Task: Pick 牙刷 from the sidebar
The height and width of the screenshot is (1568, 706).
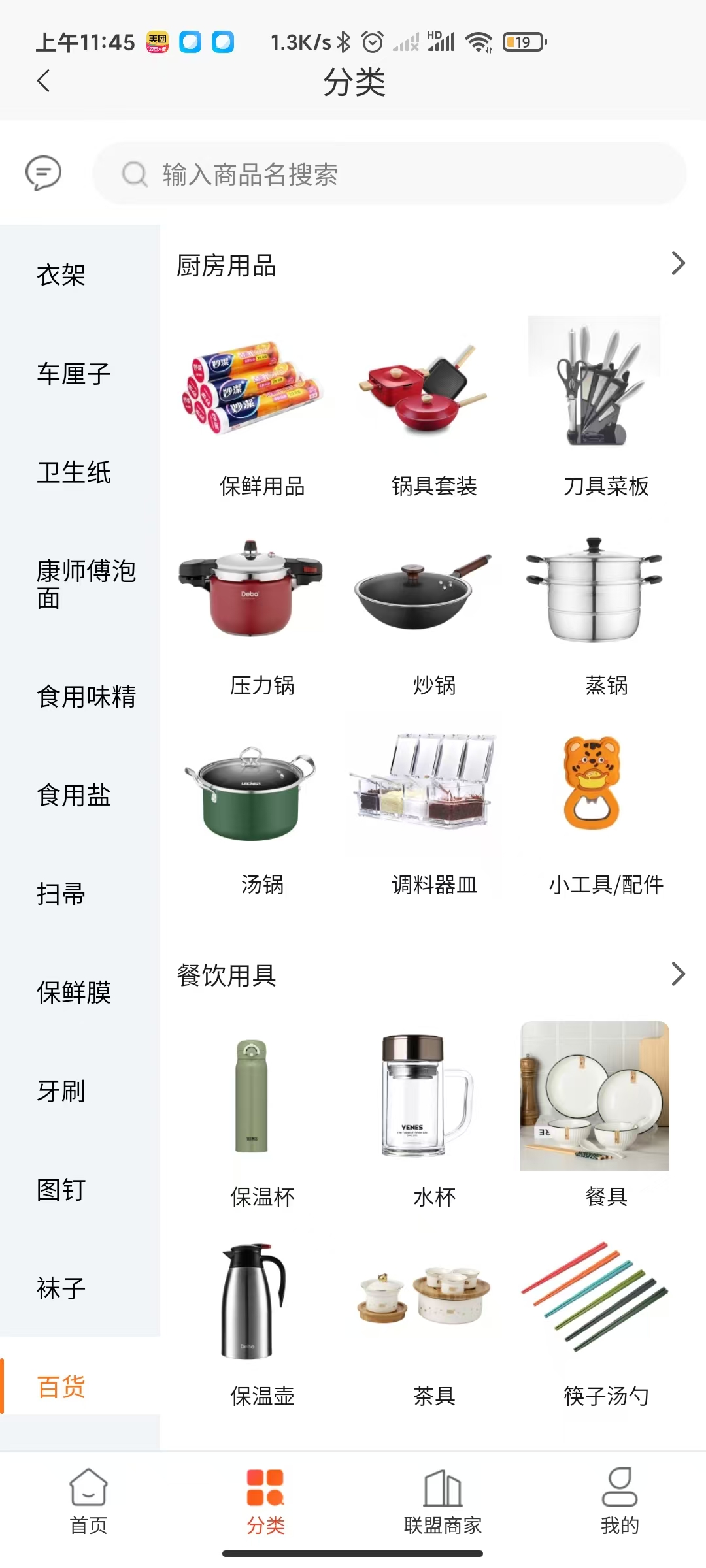Action: [x=61, y=1091]
